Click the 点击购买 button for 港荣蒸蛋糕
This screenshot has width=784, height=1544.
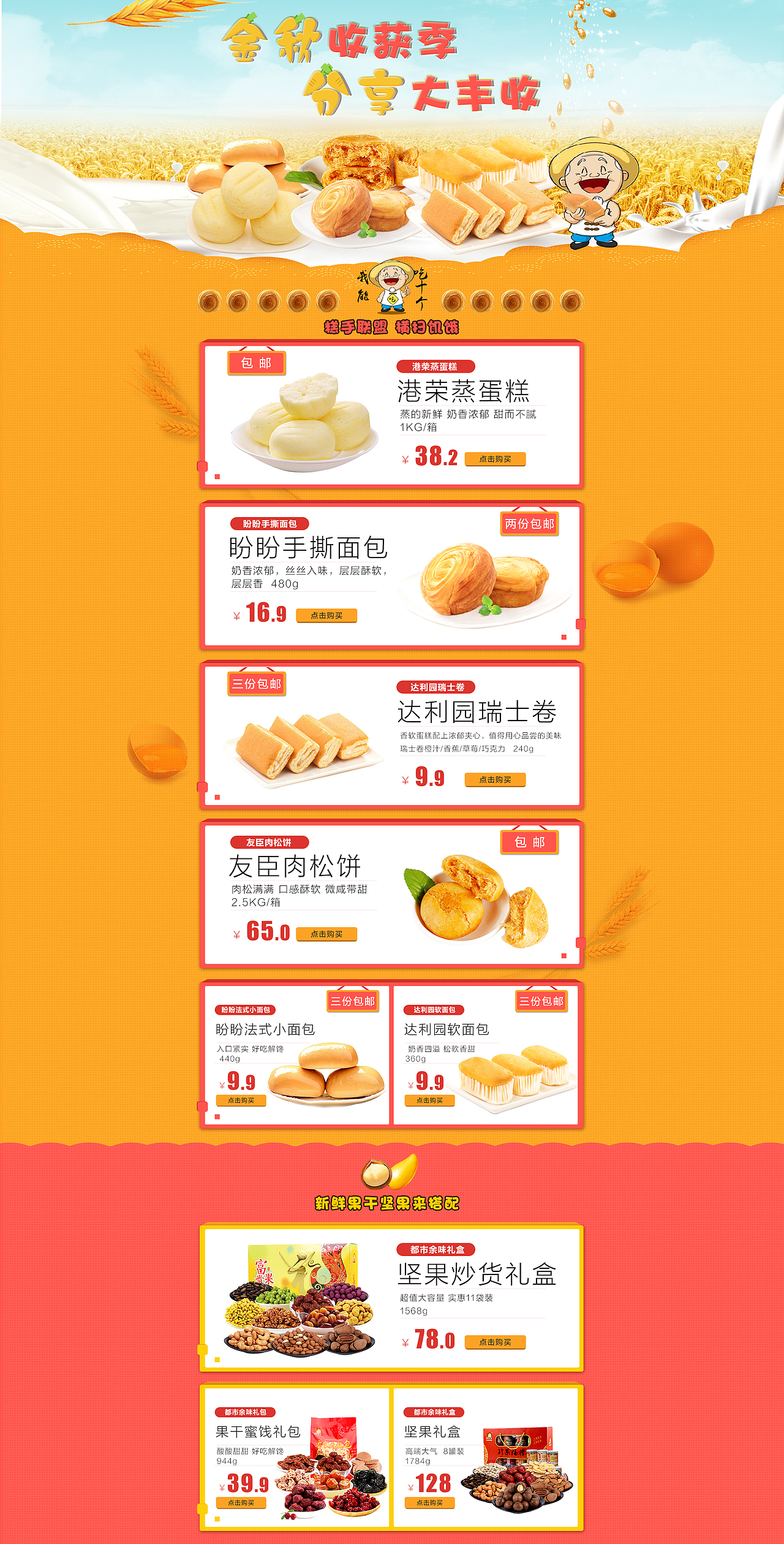(x=497, y=458)
